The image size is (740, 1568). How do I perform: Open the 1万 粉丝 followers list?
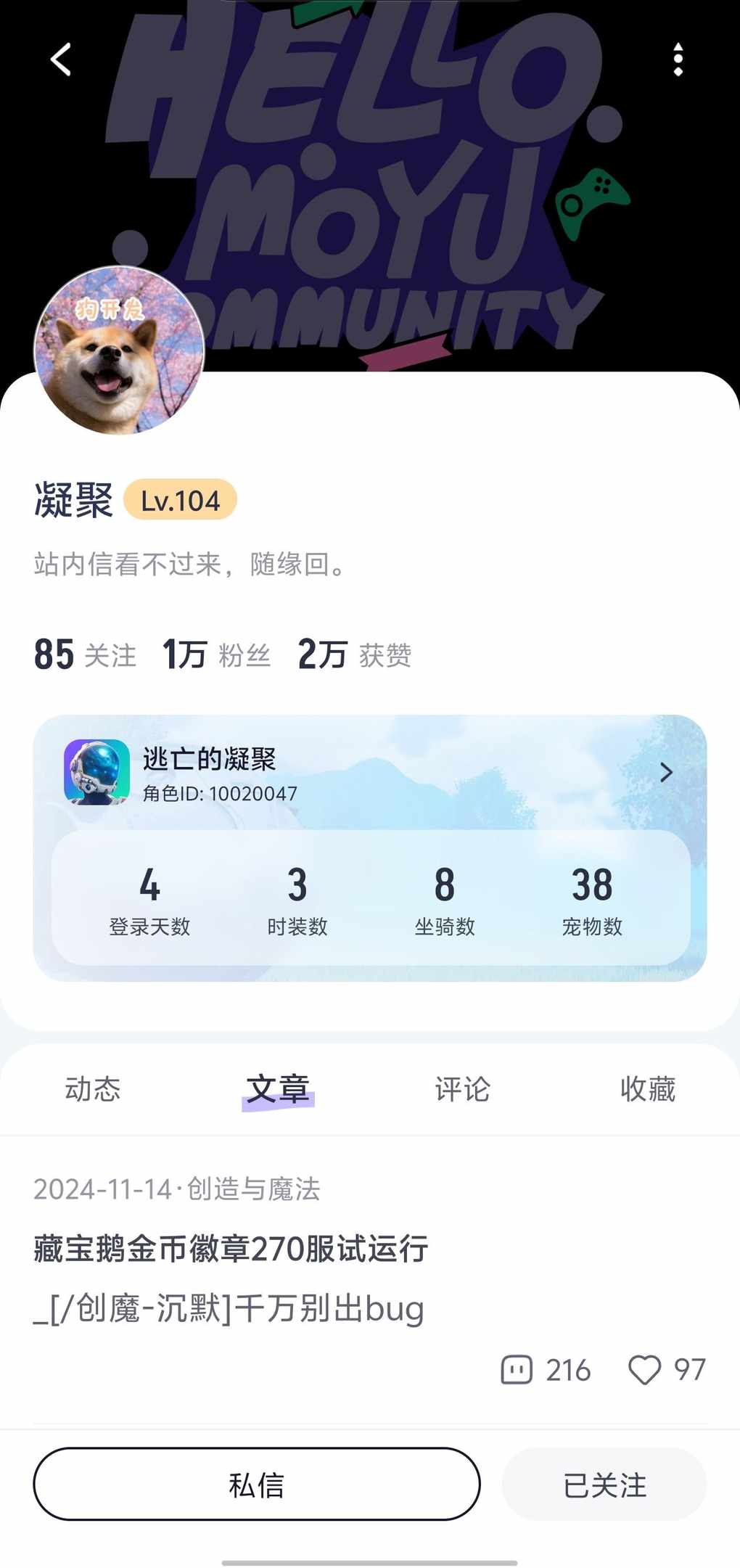[x=216, y=654]
